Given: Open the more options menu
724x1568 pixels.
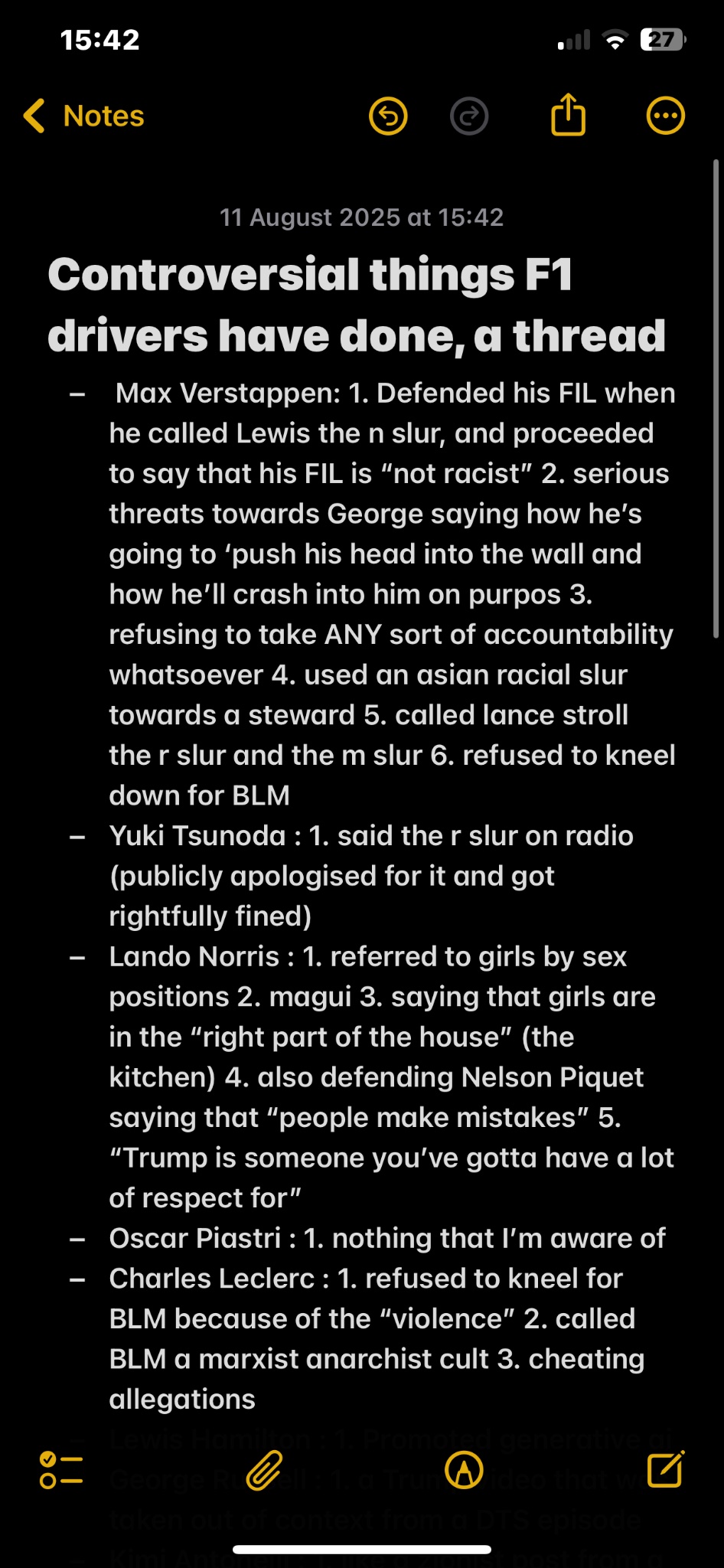Looking at the screenshot, I should click(665, 116).
